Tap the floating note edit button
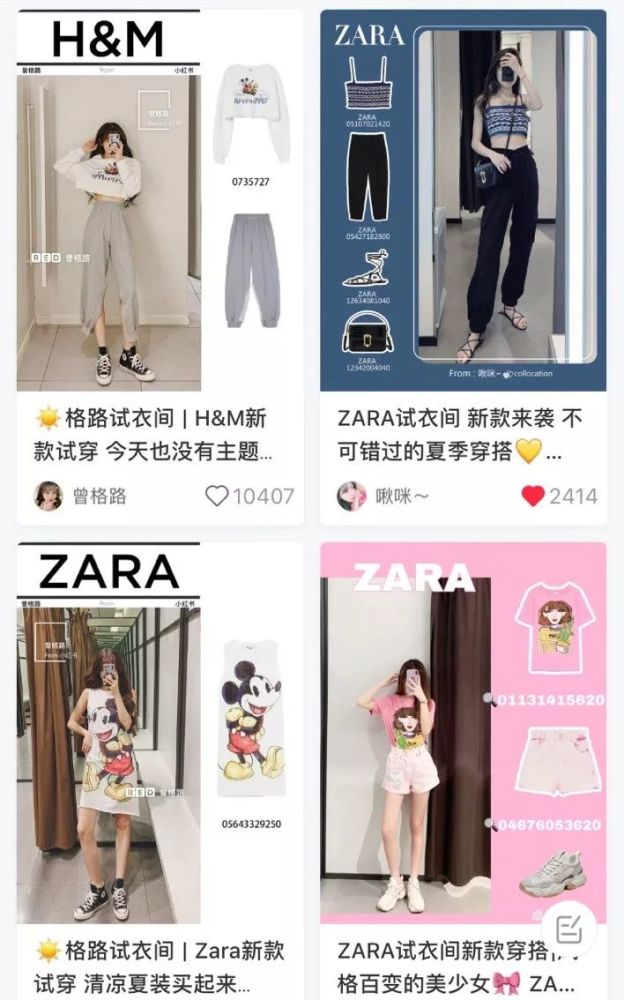624x1000 pixels. click(568, 927)
